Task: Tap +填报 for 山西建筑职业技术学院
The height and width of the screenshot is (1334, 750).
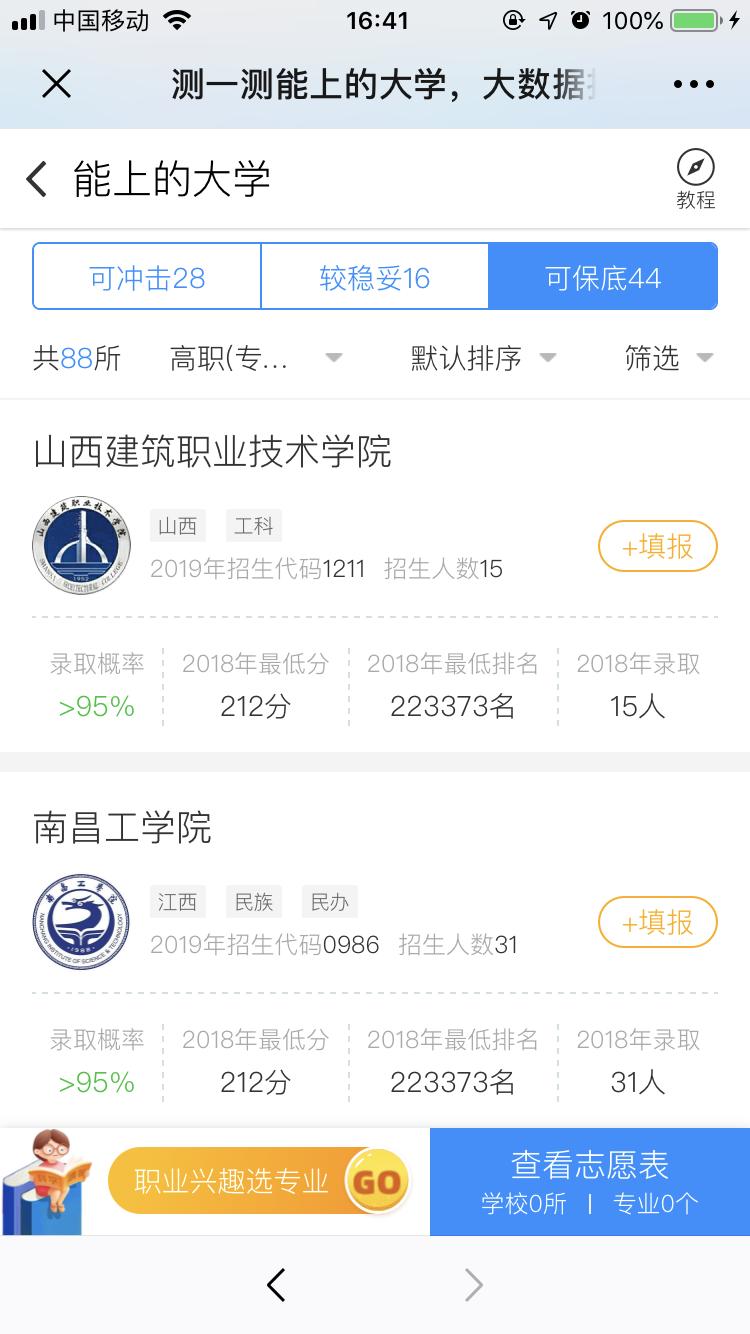Action: [657, 545]
